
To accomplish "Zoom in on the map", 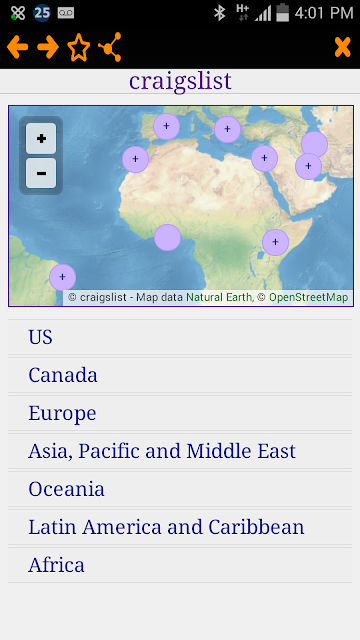I will (x=41, y=138).
